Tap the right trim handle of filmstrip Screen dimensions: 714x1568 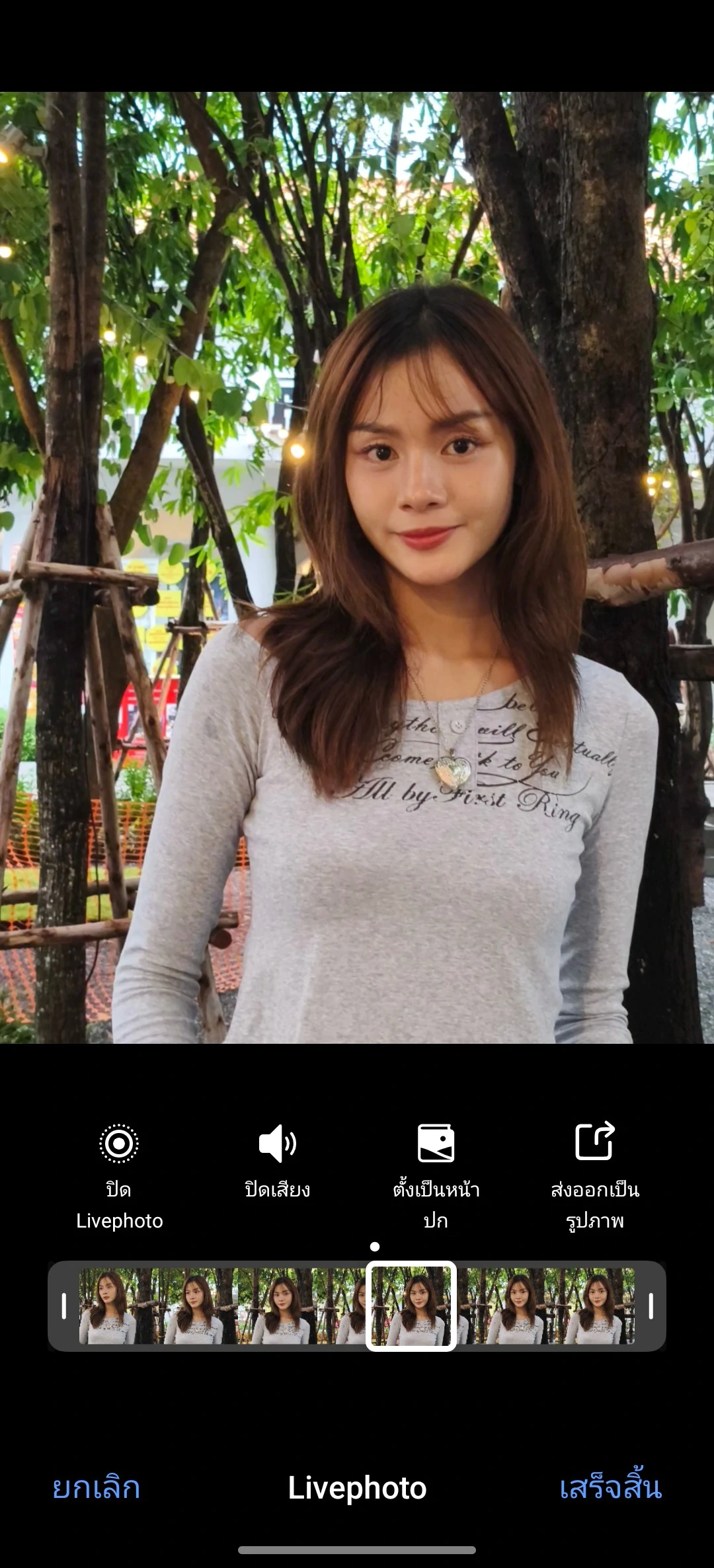coord(651,1306)
